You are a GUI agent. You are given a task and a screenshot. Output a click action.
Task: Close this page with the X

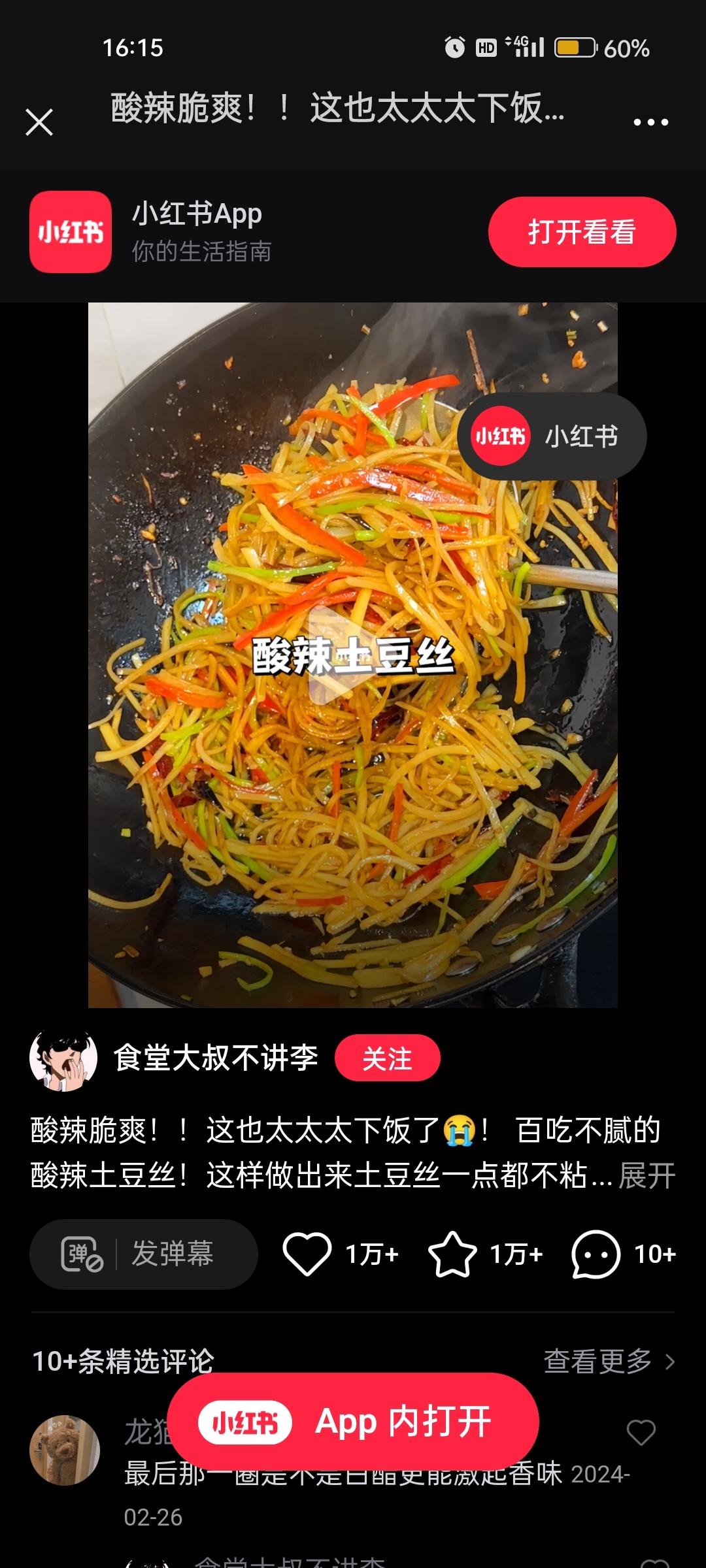click(39, 122)
